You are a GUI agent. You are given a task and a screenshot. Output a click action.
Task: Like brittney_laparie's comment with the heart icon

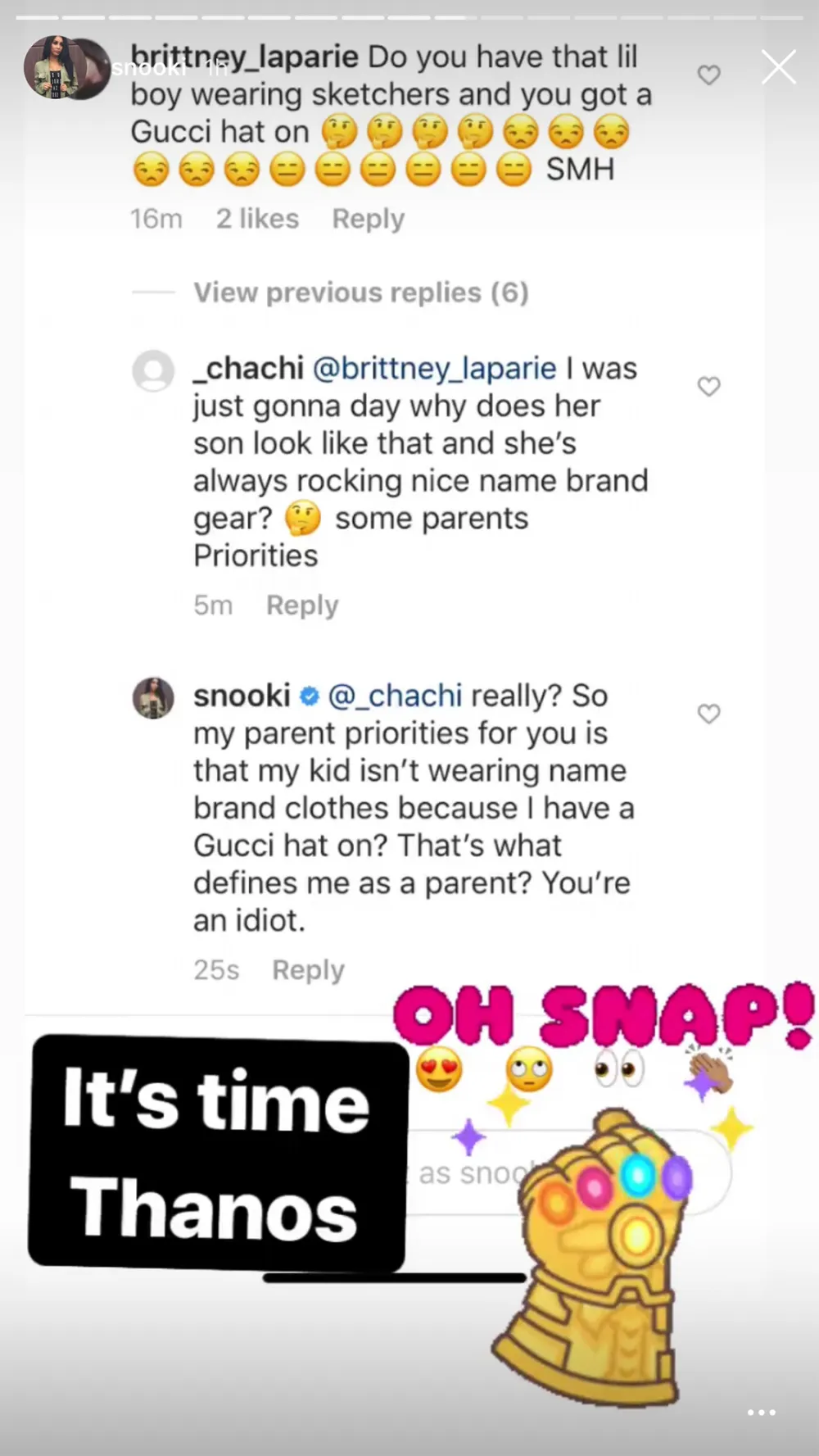pyautogui.click(x=708, y=75)
